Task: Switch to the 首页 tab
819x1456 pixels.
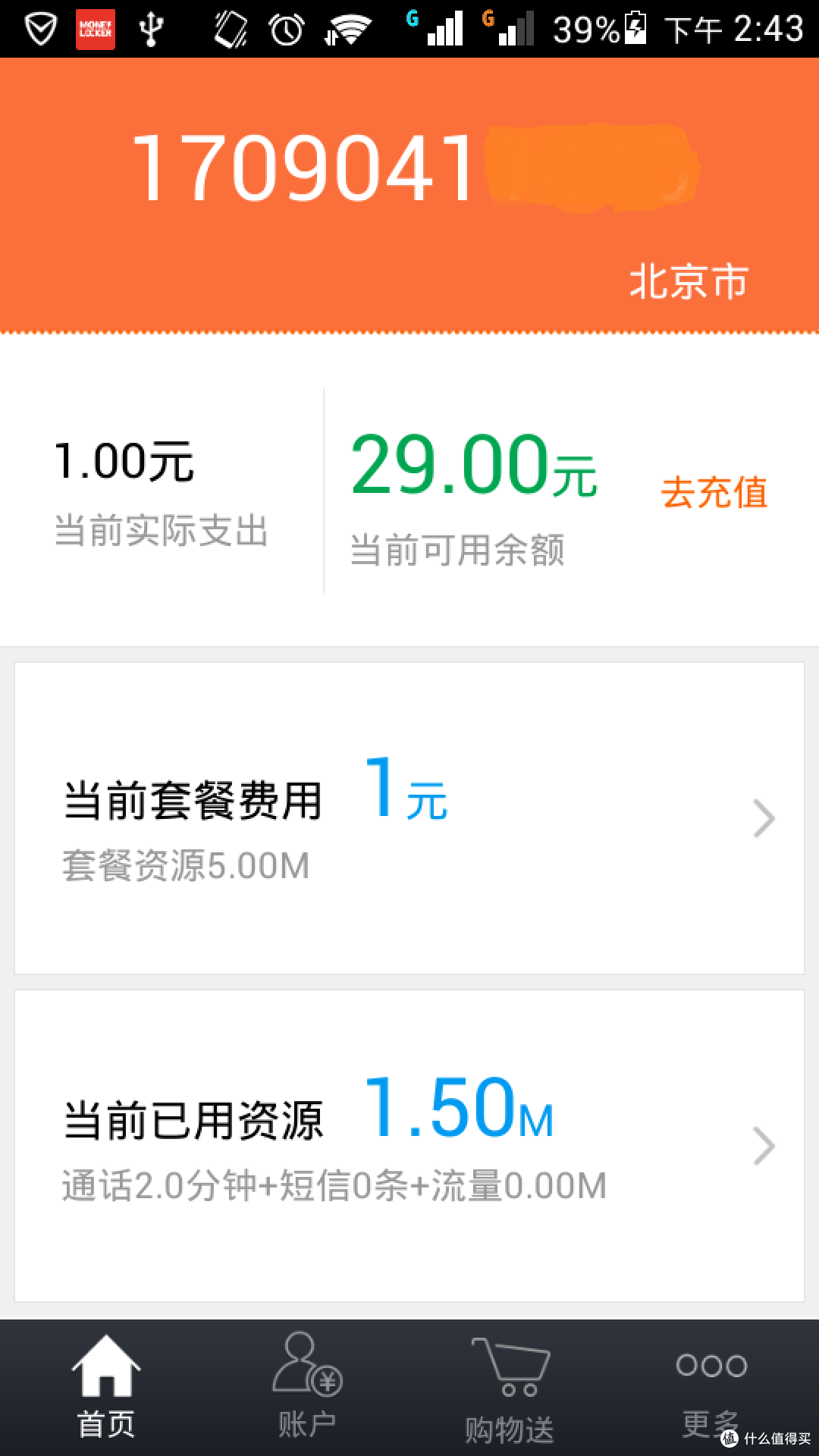Action: coord(106,1388)
